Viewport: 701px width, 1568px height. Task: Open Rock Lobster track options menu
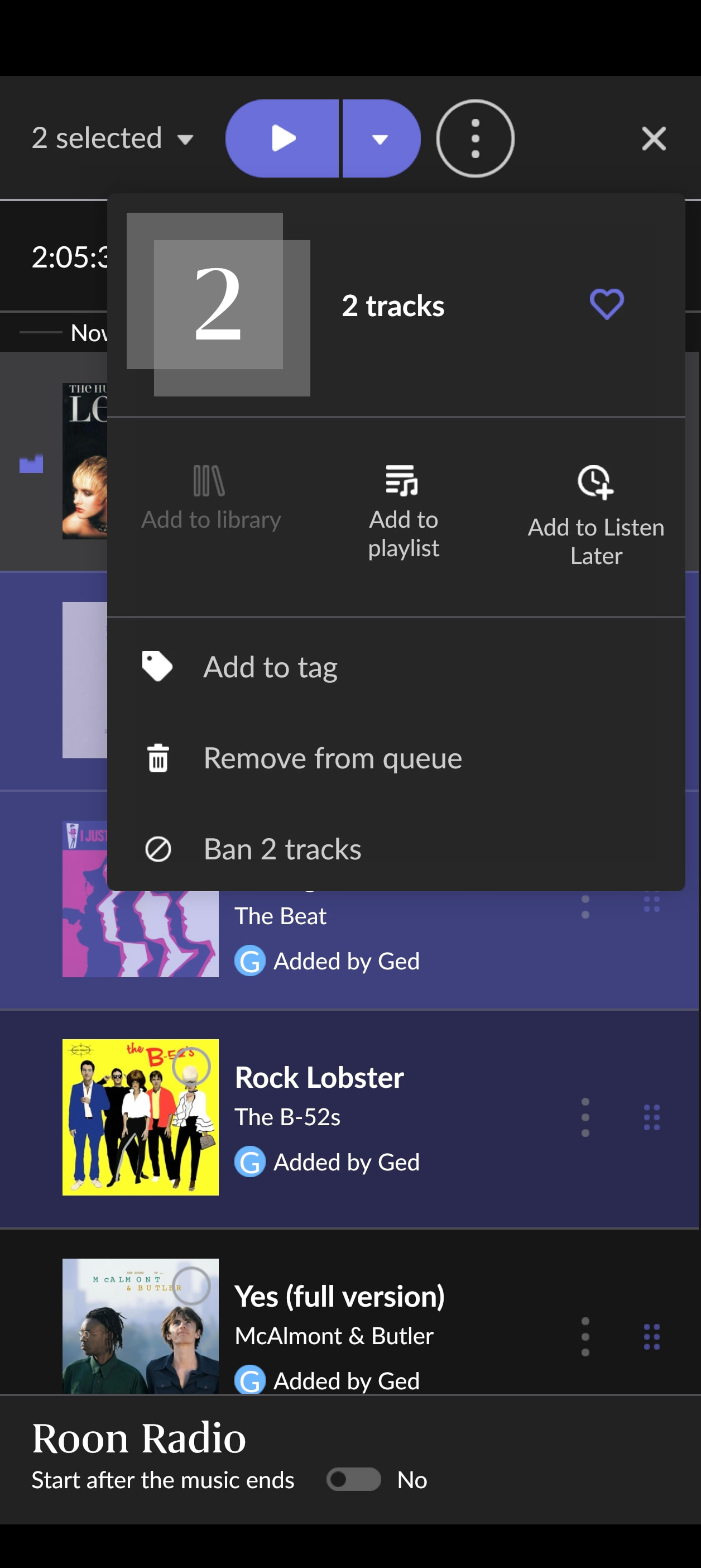point(585,1117)
